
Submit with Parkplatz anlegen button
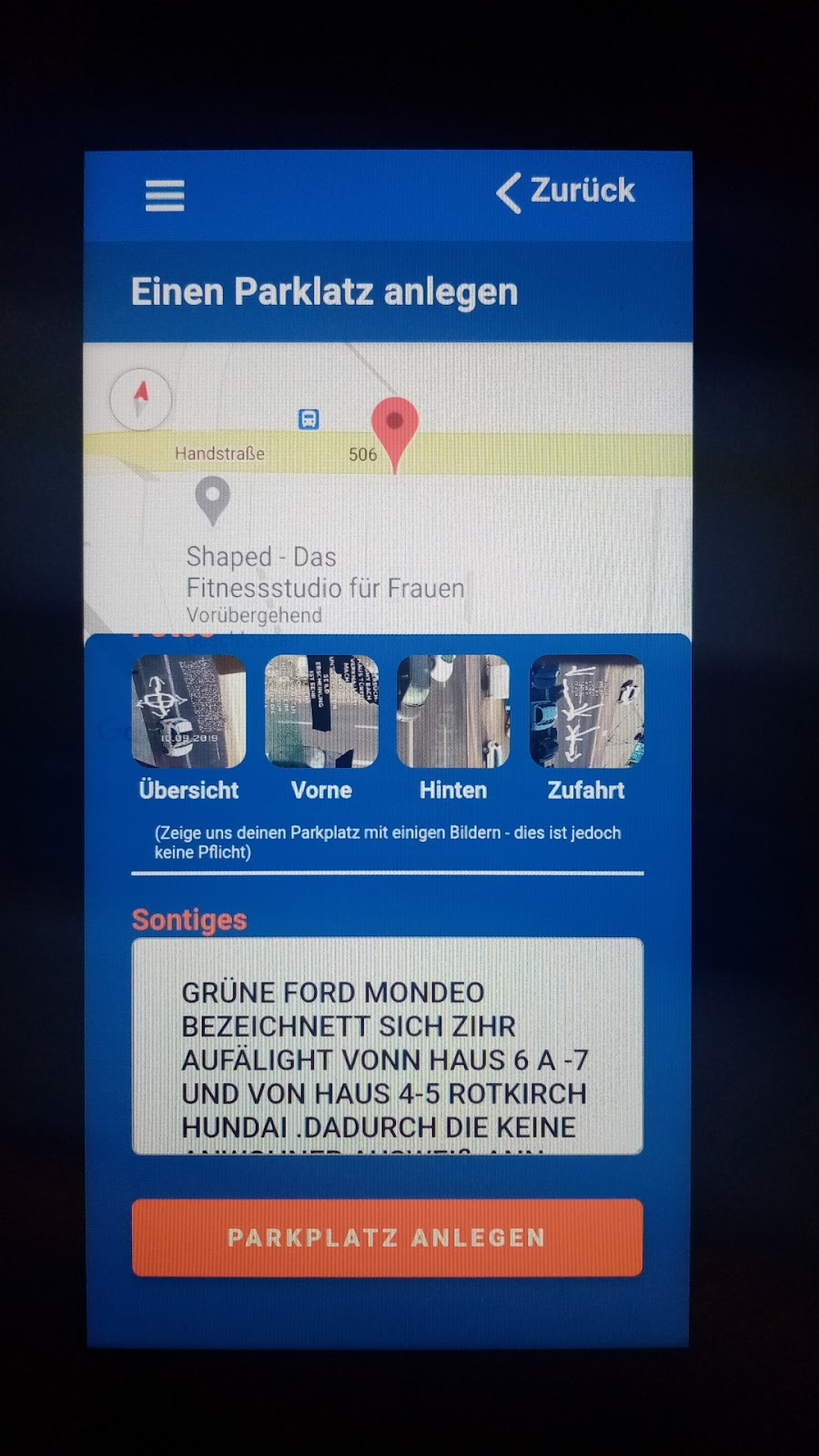click(x=387, y=1238)
